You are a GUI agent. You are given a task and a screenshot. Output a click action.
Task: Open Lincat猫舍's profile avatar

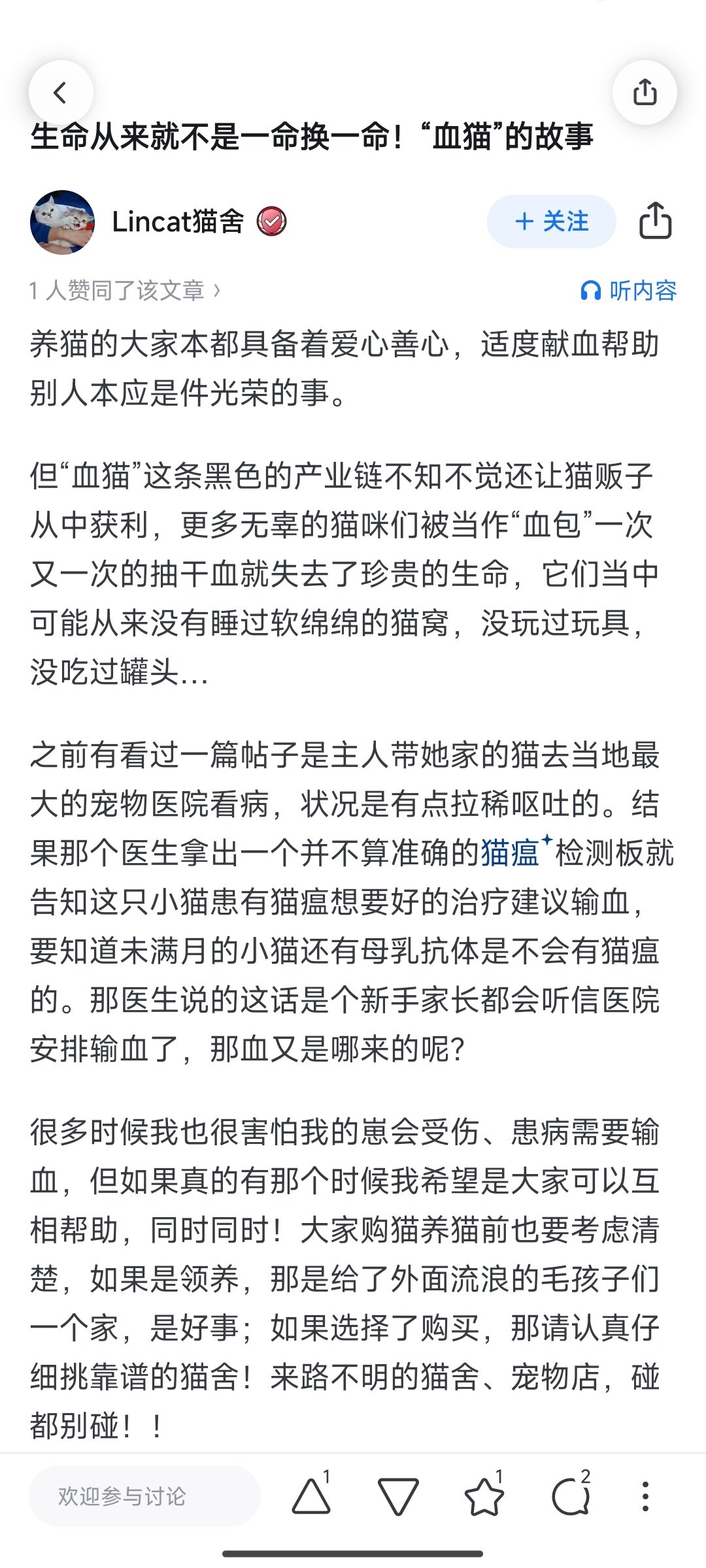62,222
